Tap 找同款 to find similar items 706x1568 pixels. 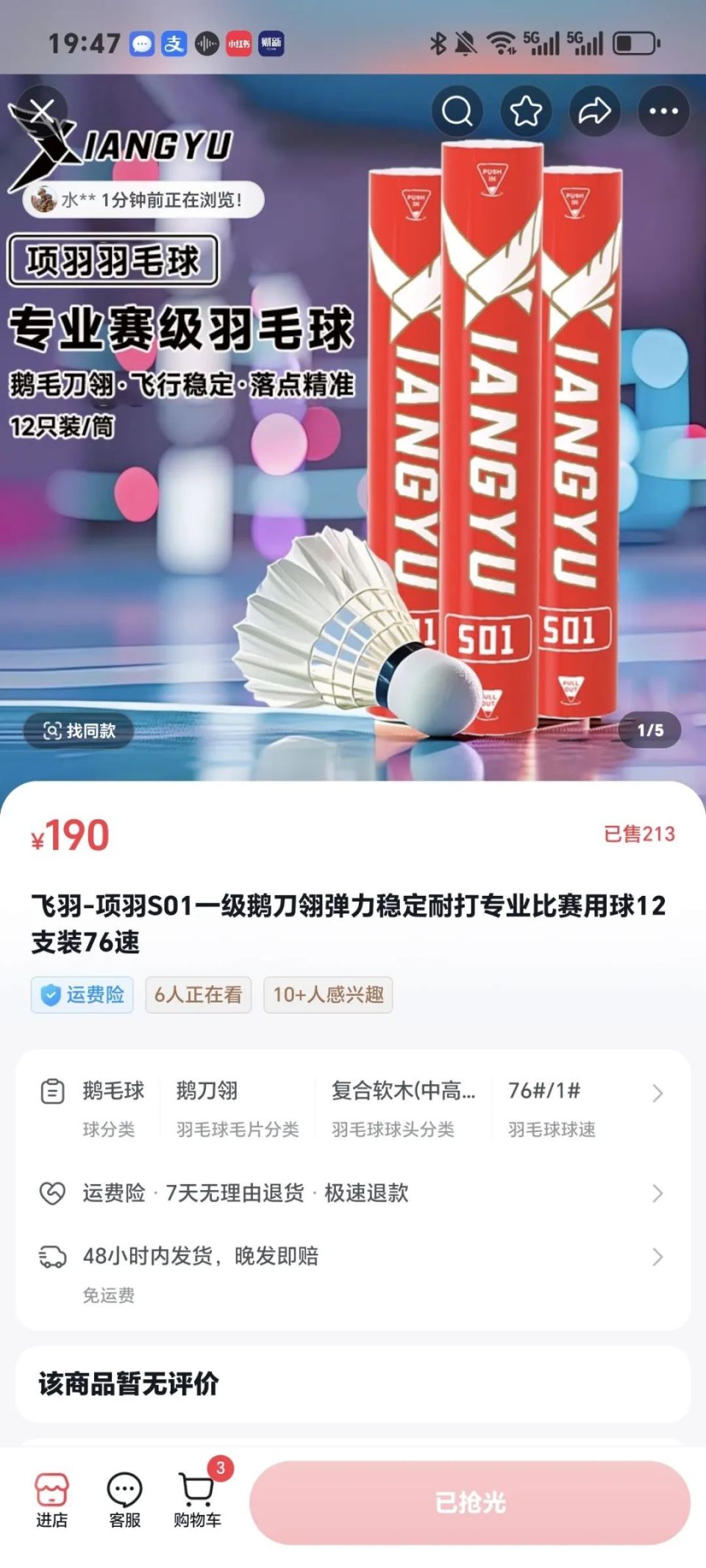click(x=79, y=730)
